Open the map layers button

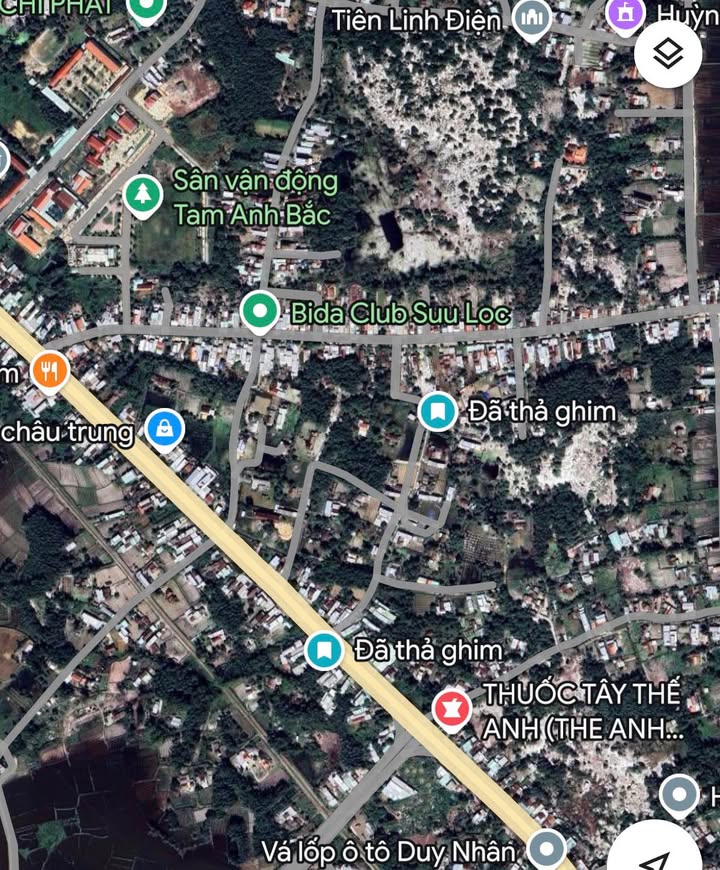click(668, 53)
